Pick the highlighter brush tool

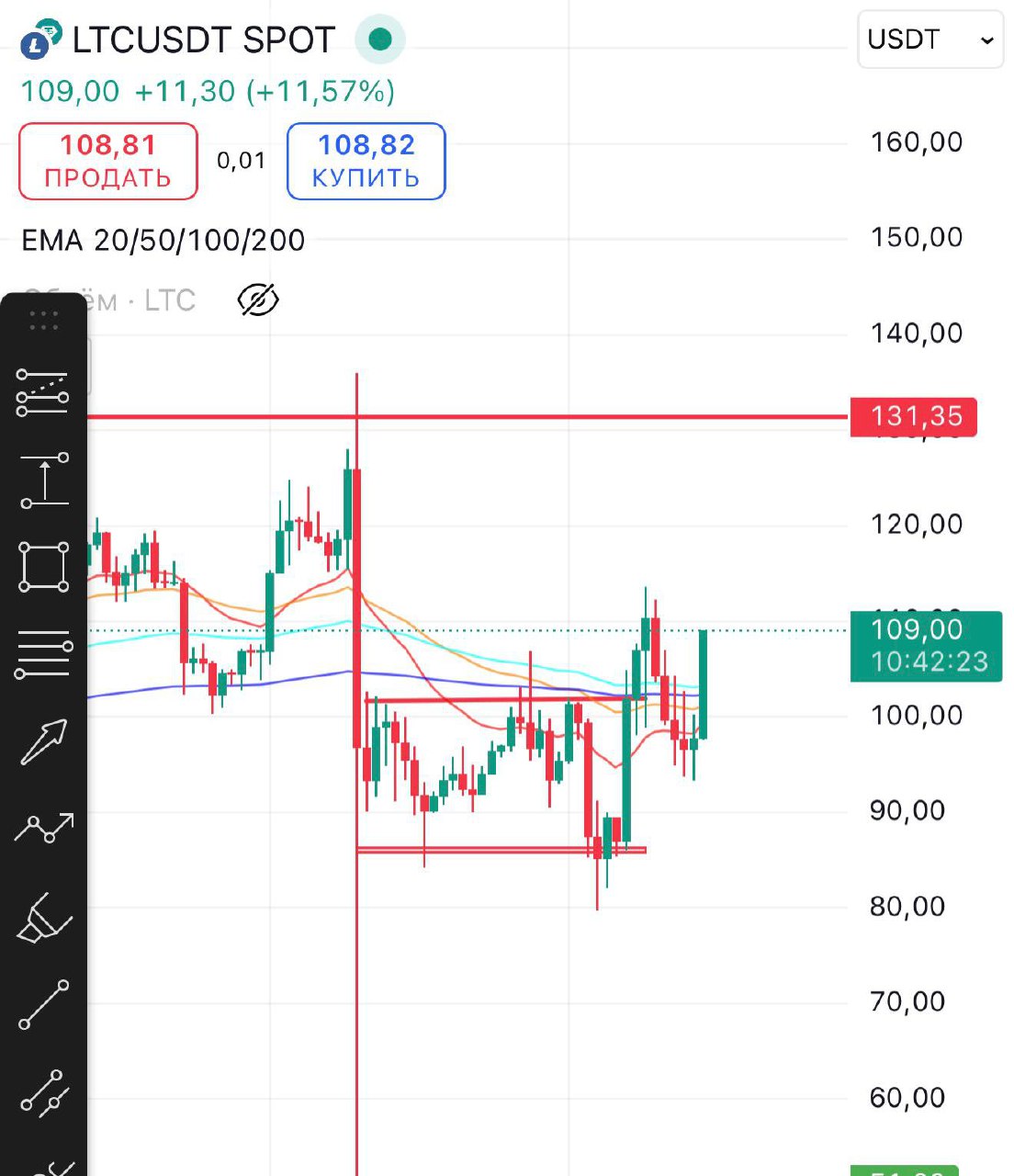click(x=44, y=917)
